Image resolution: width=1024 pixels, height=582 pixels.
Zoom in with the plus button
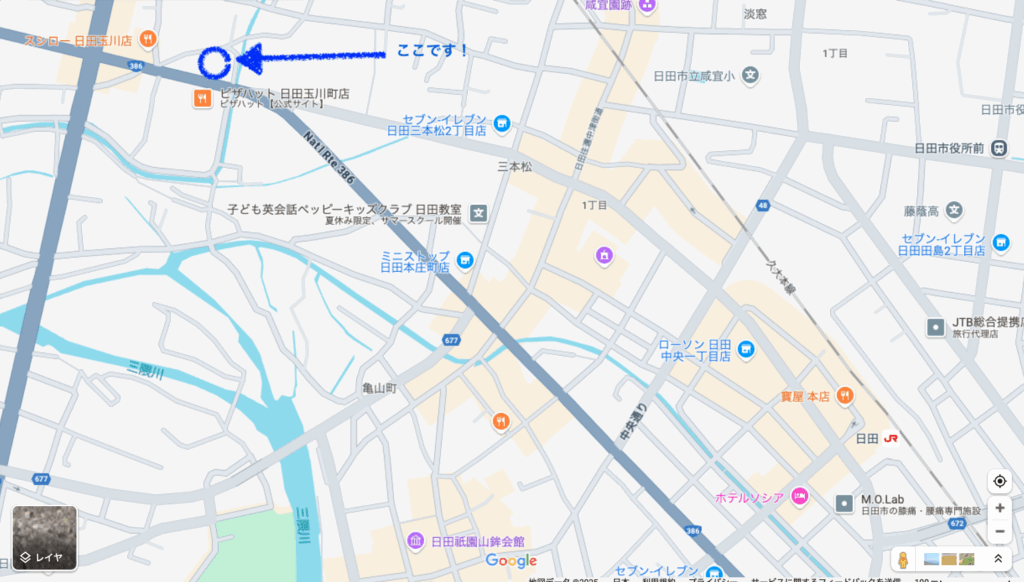click(x=999, y=508)
